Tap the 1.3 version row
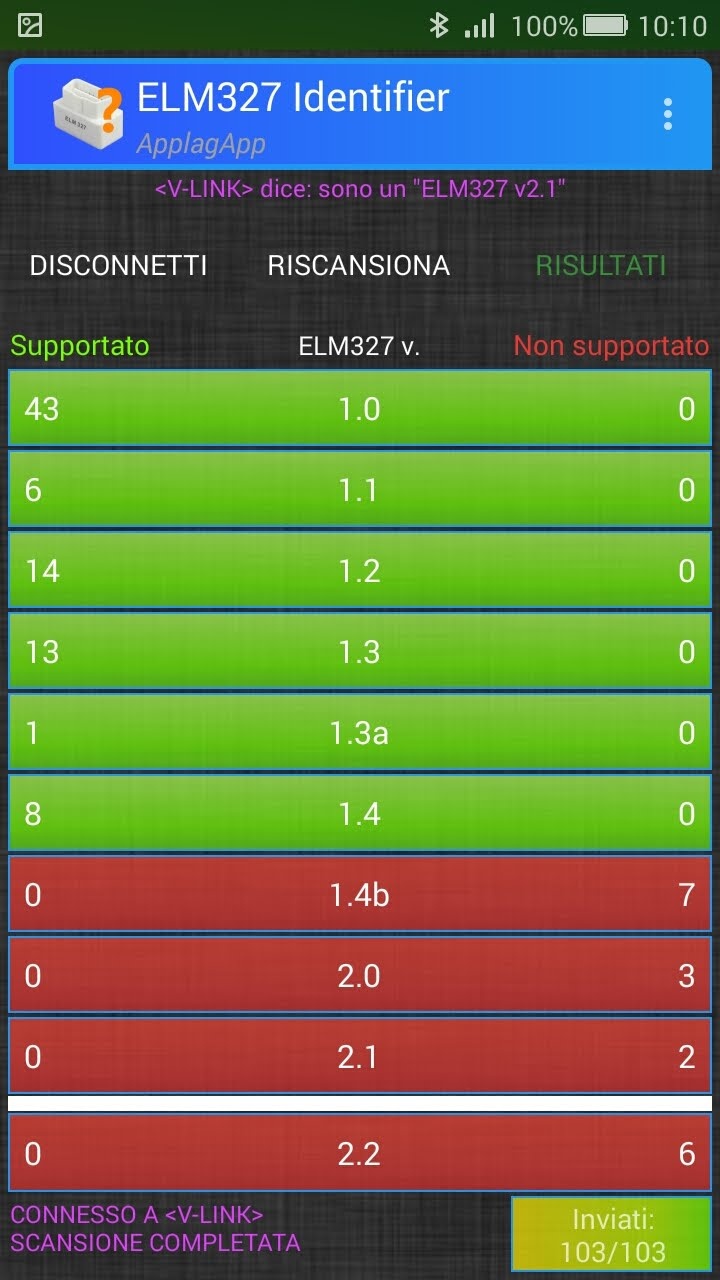This screenshot has height=1280, width=720. click(x=360, y=651)
